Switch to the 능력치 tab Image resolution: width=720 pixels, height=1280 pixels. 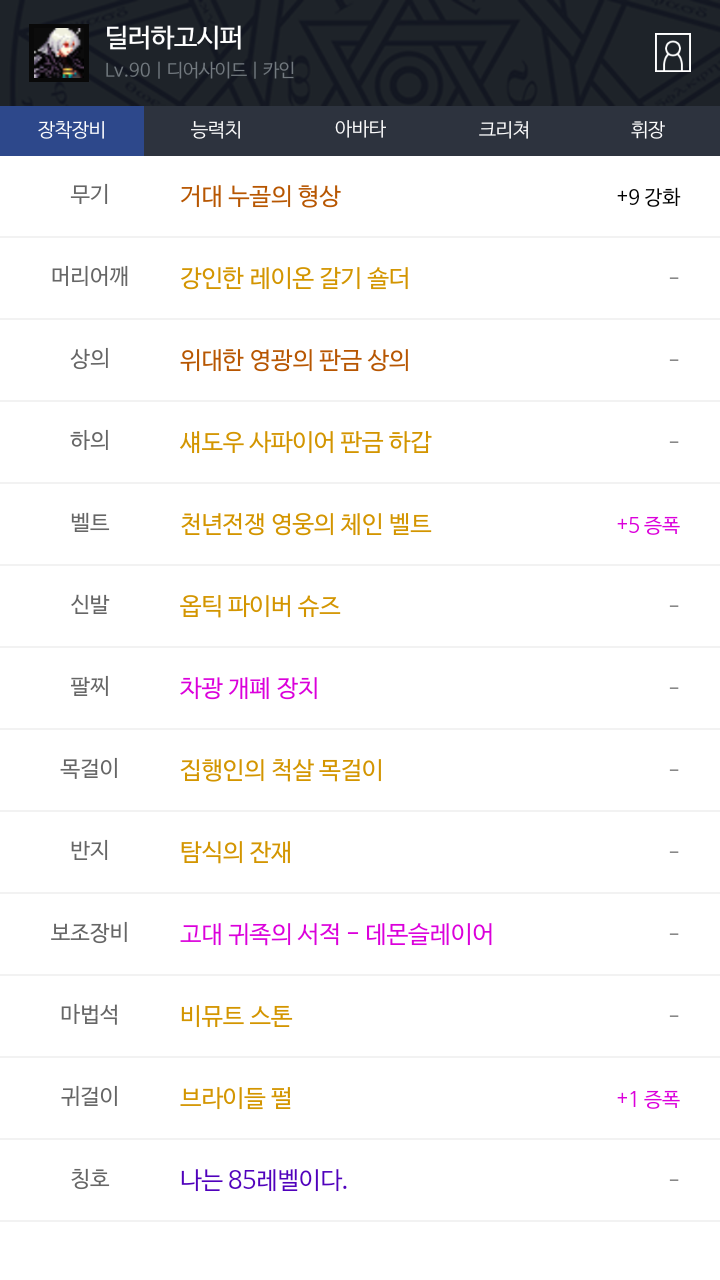216,130
